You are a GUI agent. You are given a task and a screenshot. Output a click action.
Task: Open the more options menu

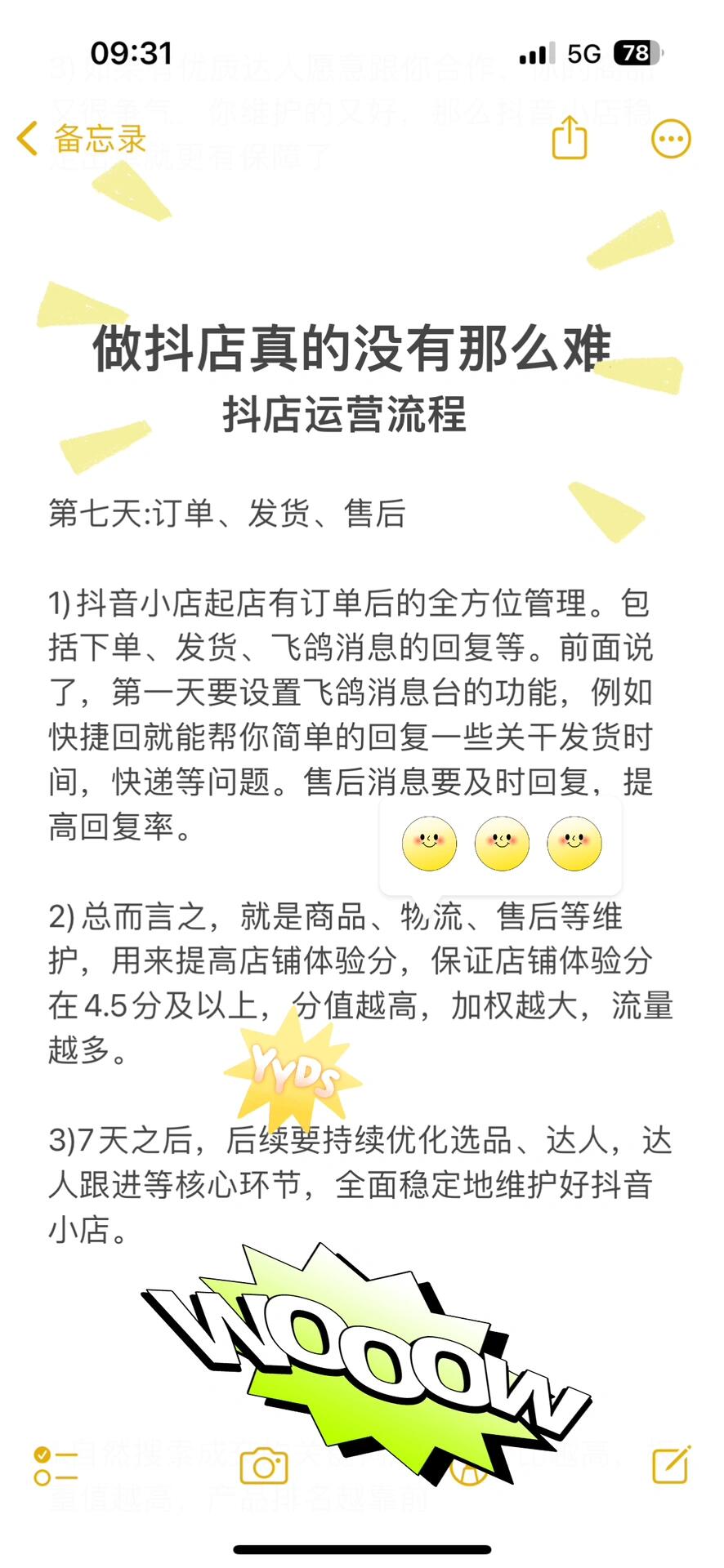point(670,139)
